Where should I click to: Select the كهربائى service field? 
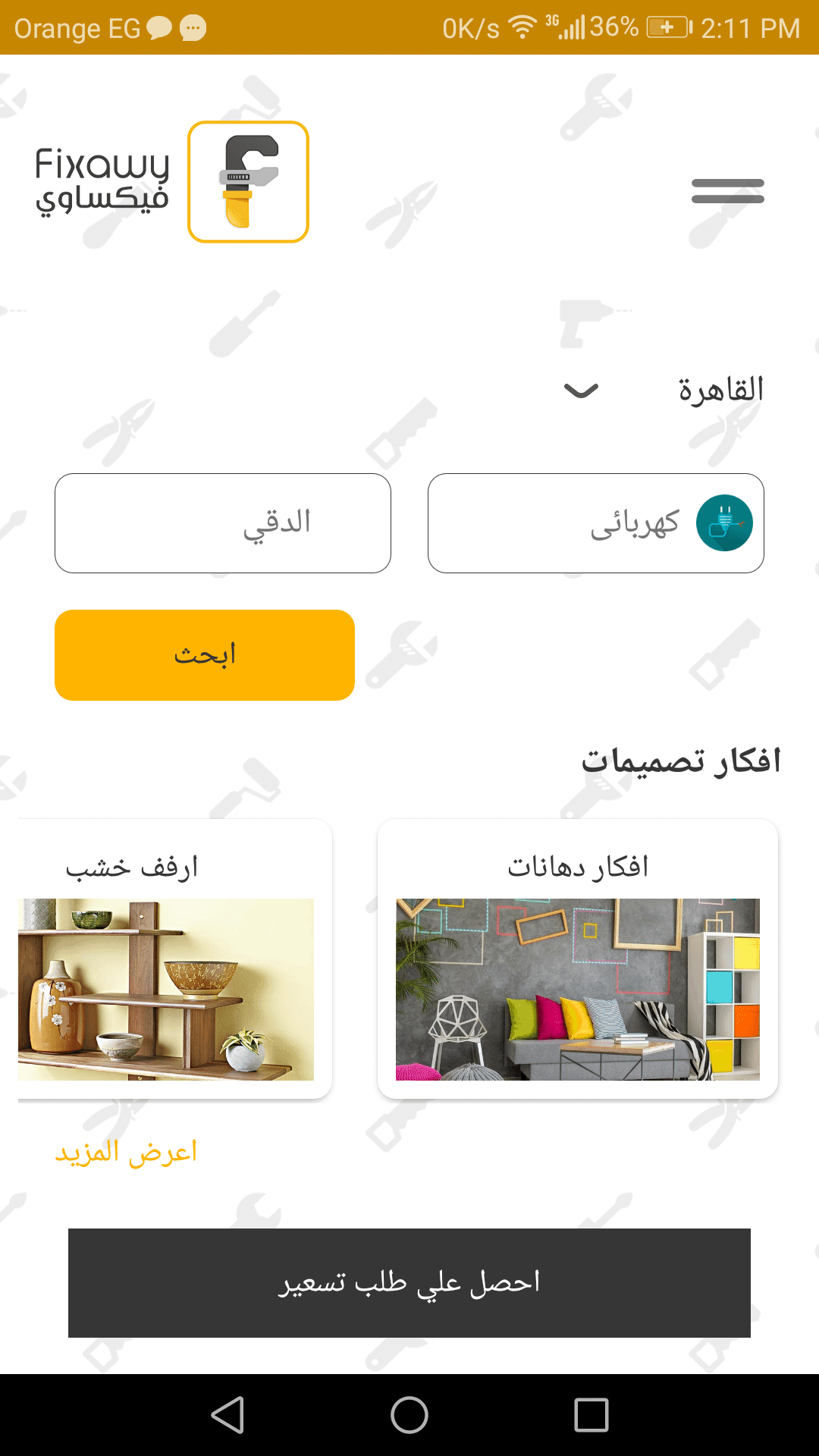[595, 523]
